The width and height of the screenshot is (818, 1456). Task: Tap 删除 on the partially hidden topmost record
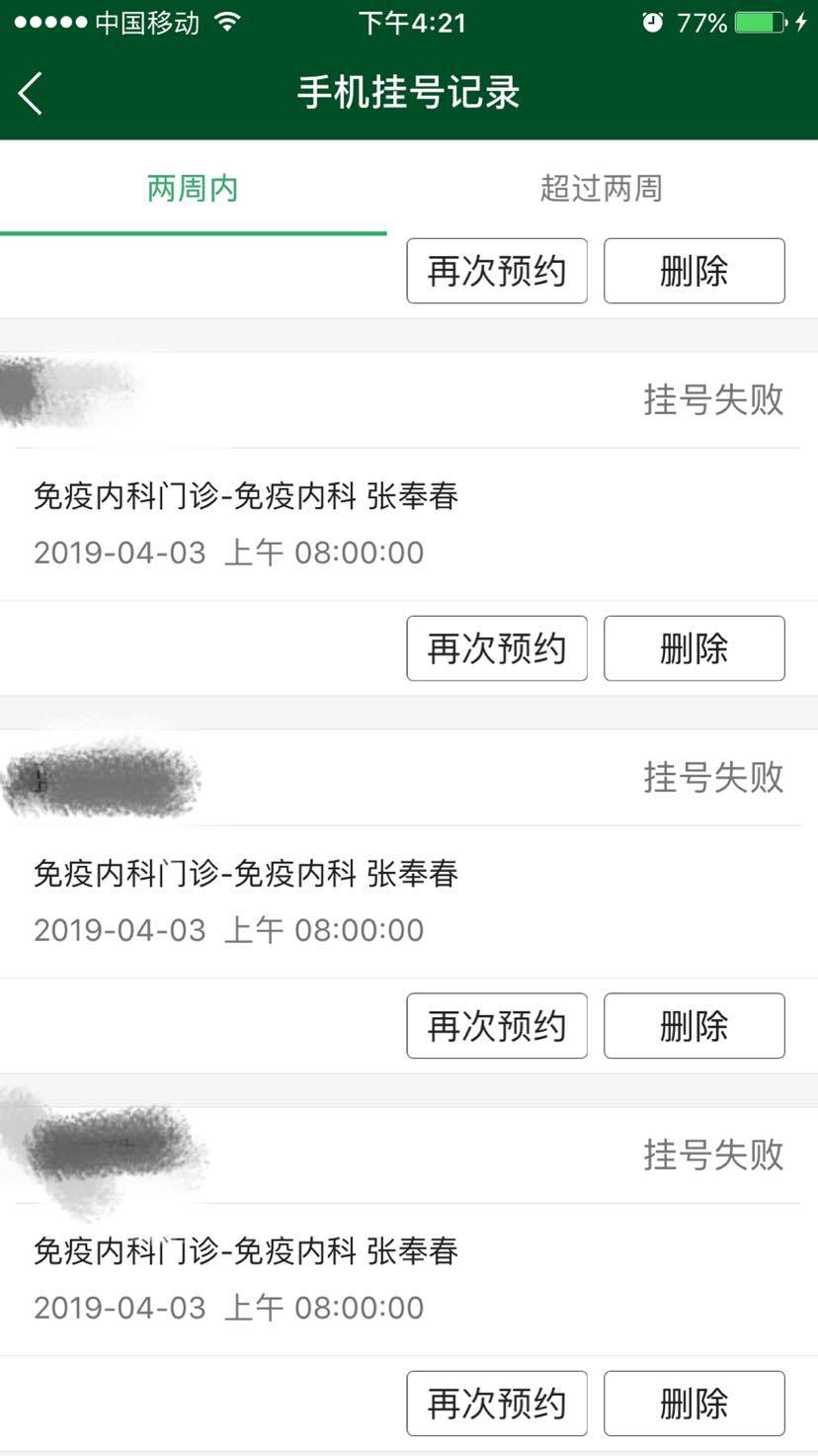pos(694,271)
